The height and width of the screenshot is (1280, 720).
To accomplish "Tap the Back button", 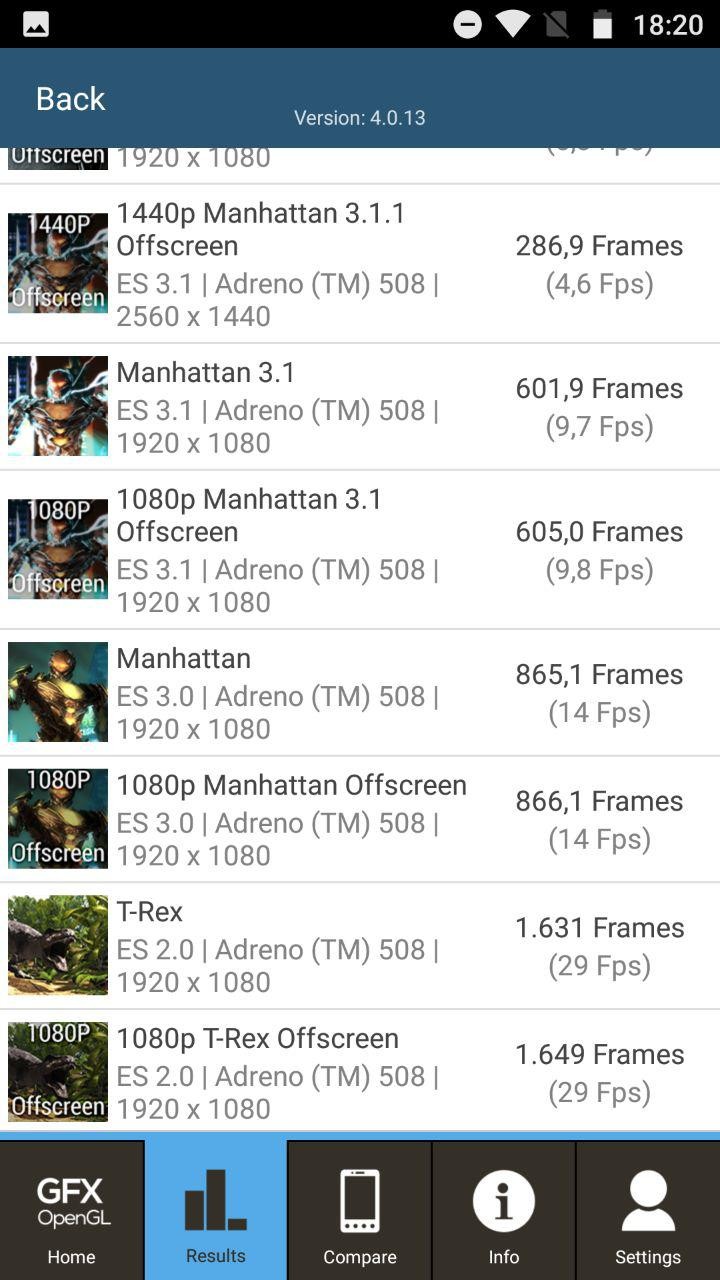I will pos(70,98).
